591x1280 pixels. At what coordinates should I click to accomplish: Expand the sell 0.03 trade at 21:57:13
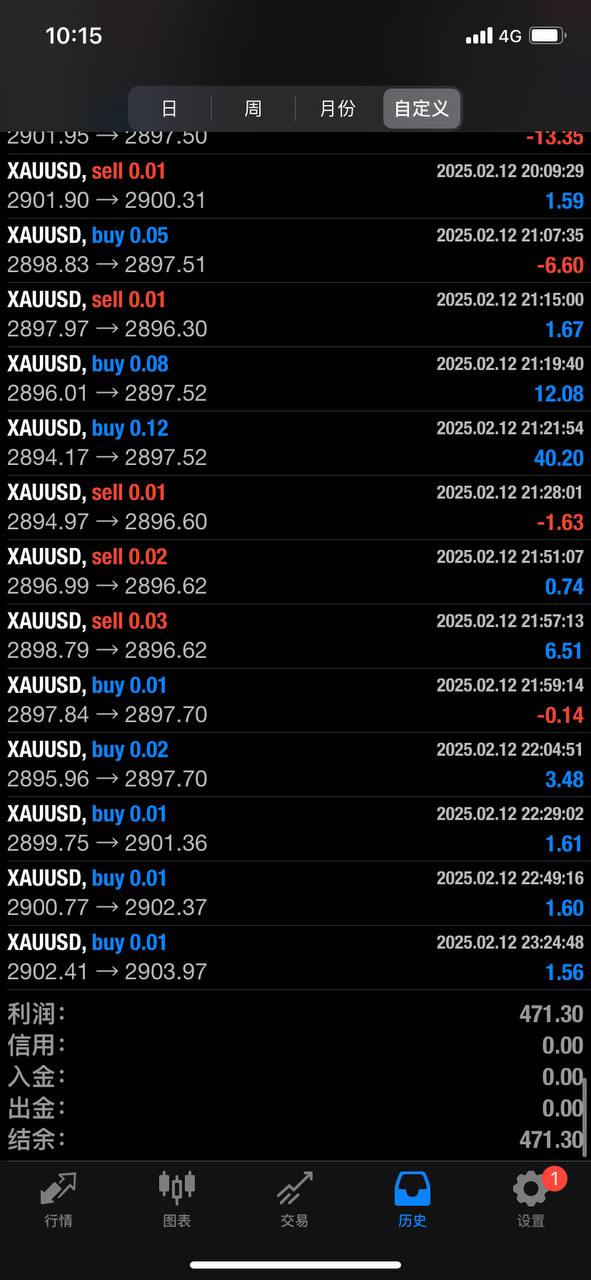295,636
